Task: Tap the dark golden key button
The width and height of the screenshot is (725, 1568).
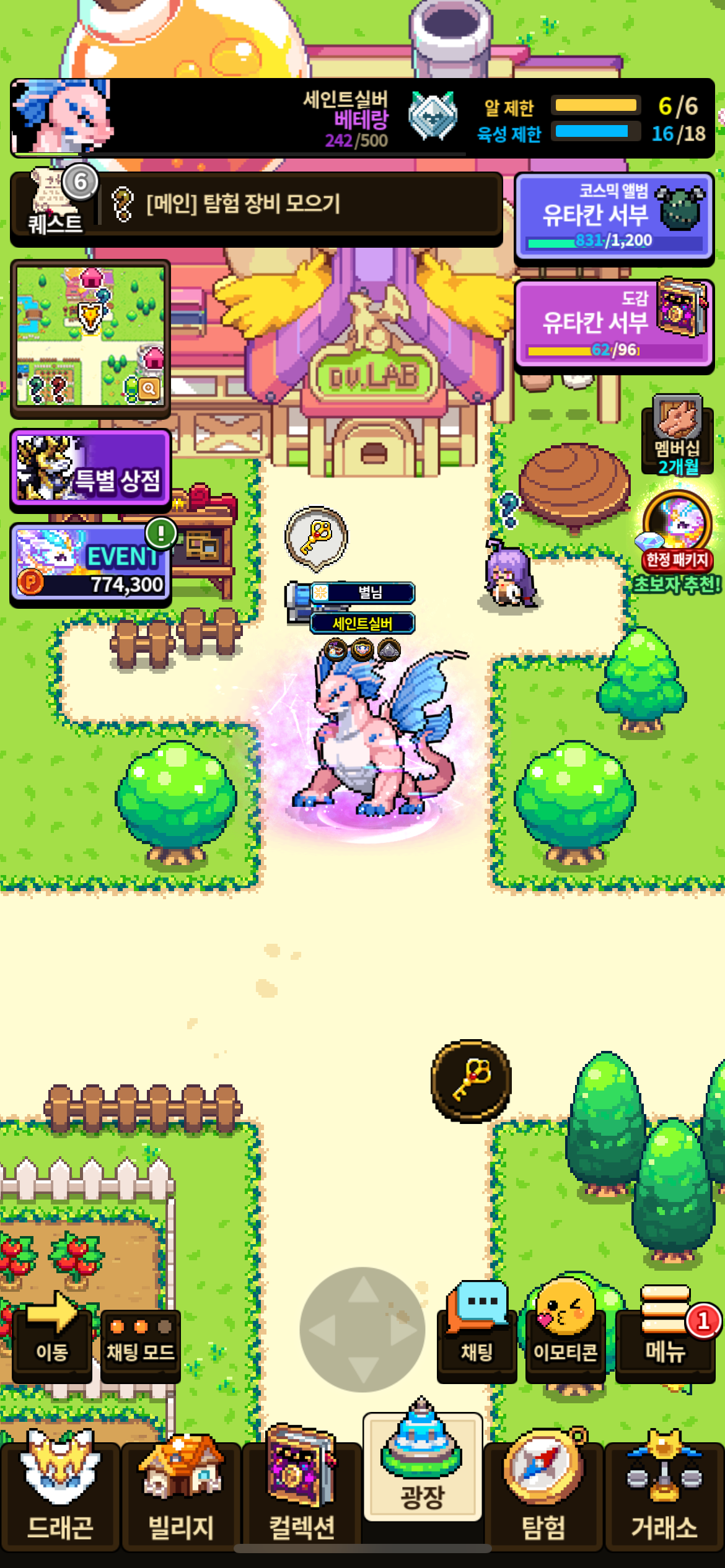Action: 471,1080
